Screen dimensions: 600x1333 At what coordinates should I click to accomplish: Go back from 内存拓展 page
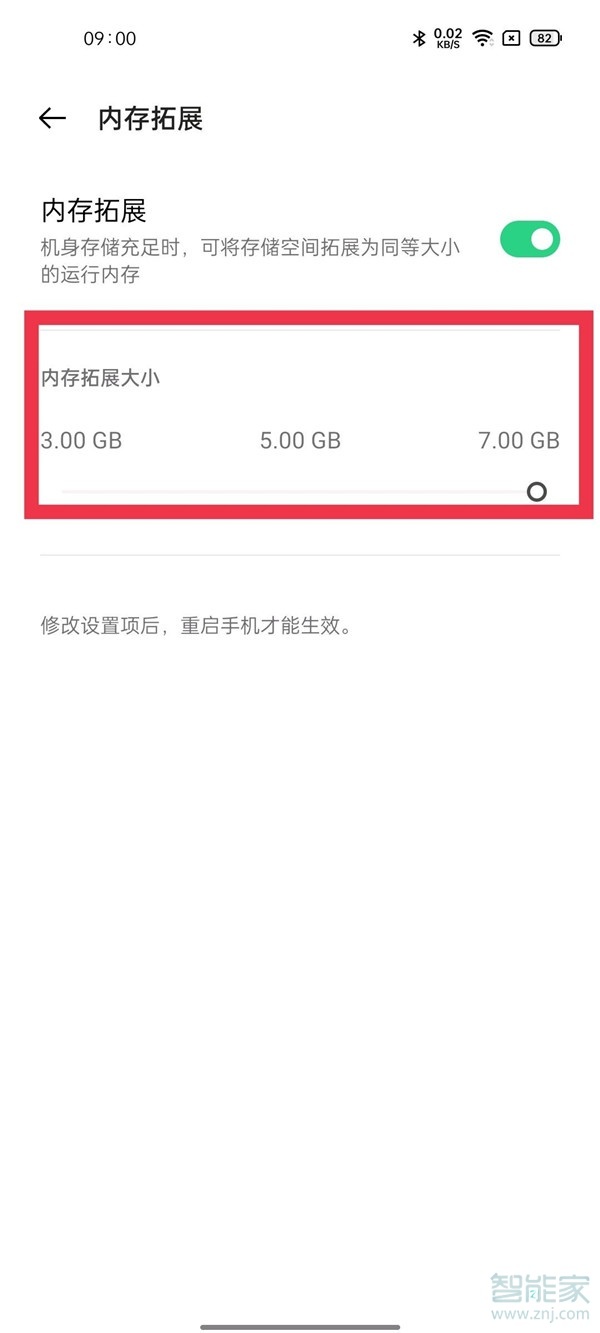(x=52, y=119)
